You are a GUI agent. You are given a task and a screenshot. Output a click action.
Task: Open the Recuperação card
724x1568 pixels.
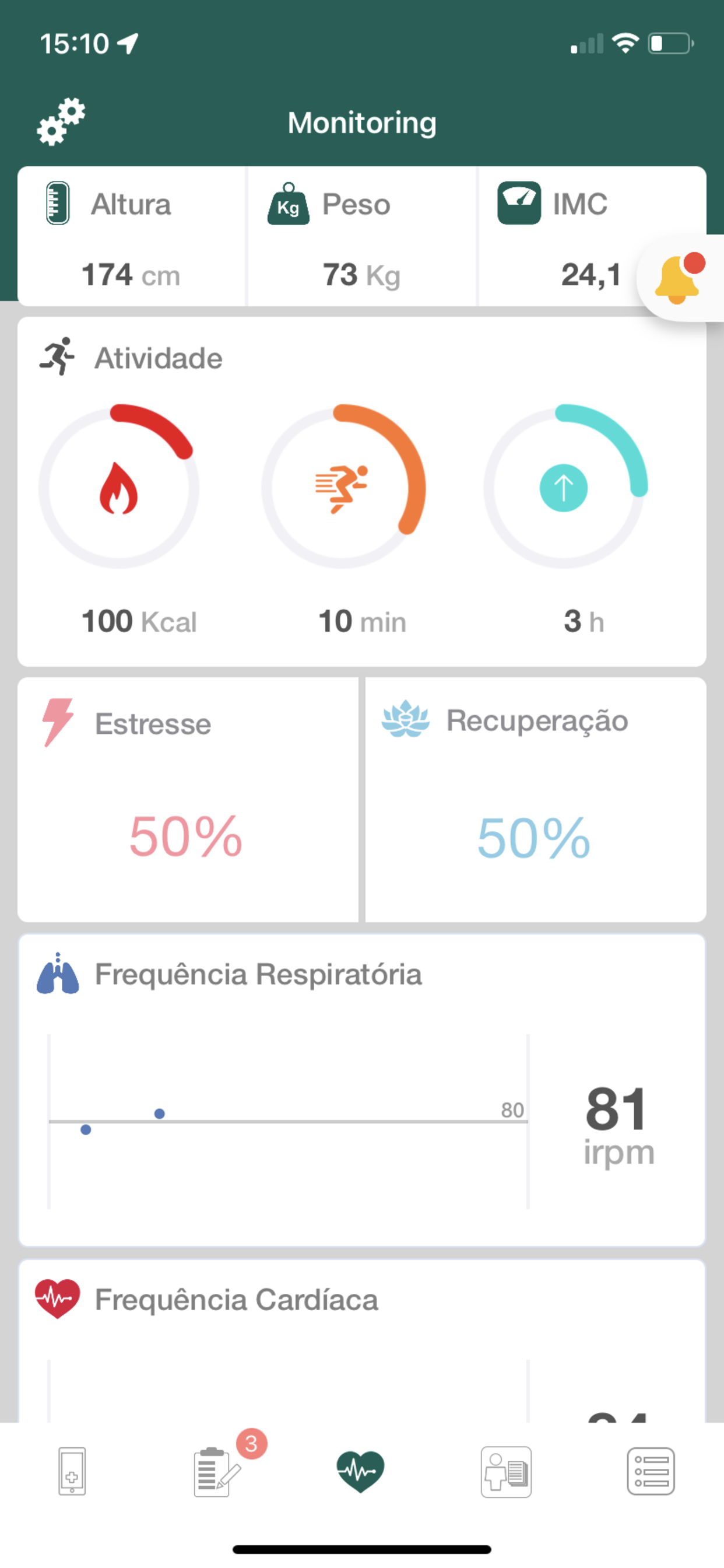pos(535,800)
